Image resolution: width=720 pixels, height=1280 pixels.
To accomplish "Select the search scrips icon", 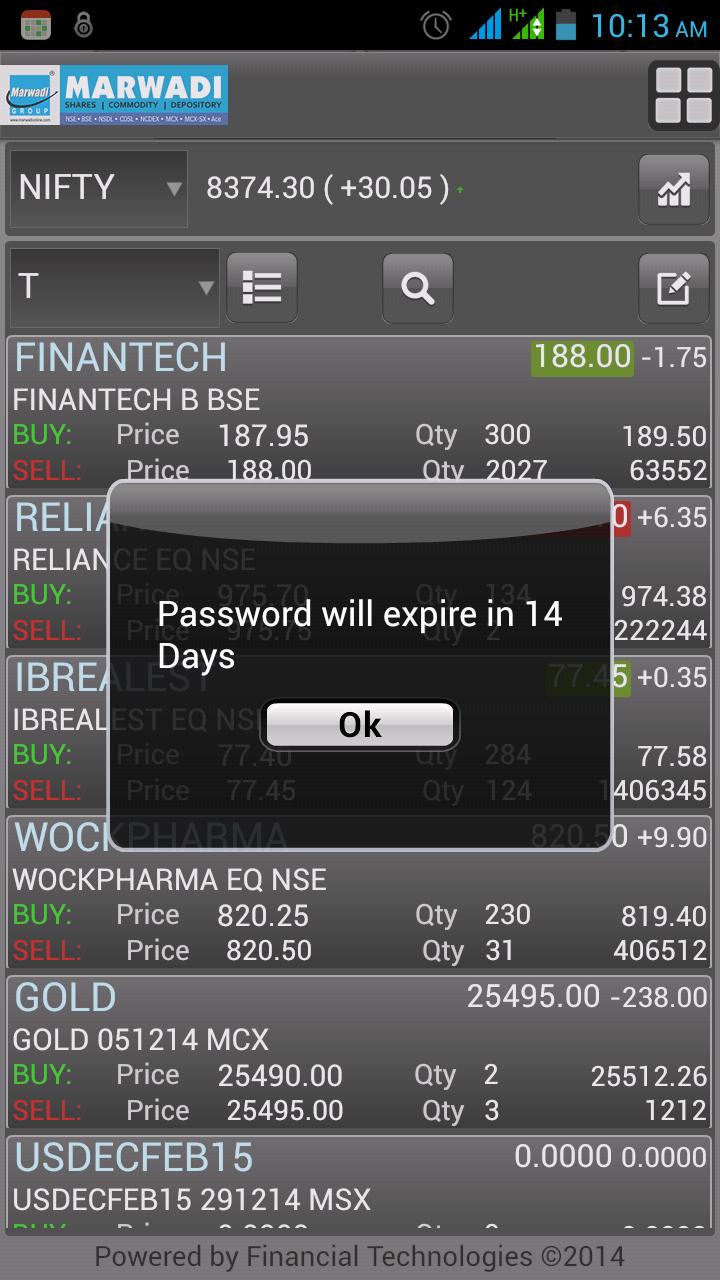I will [417, 287].
